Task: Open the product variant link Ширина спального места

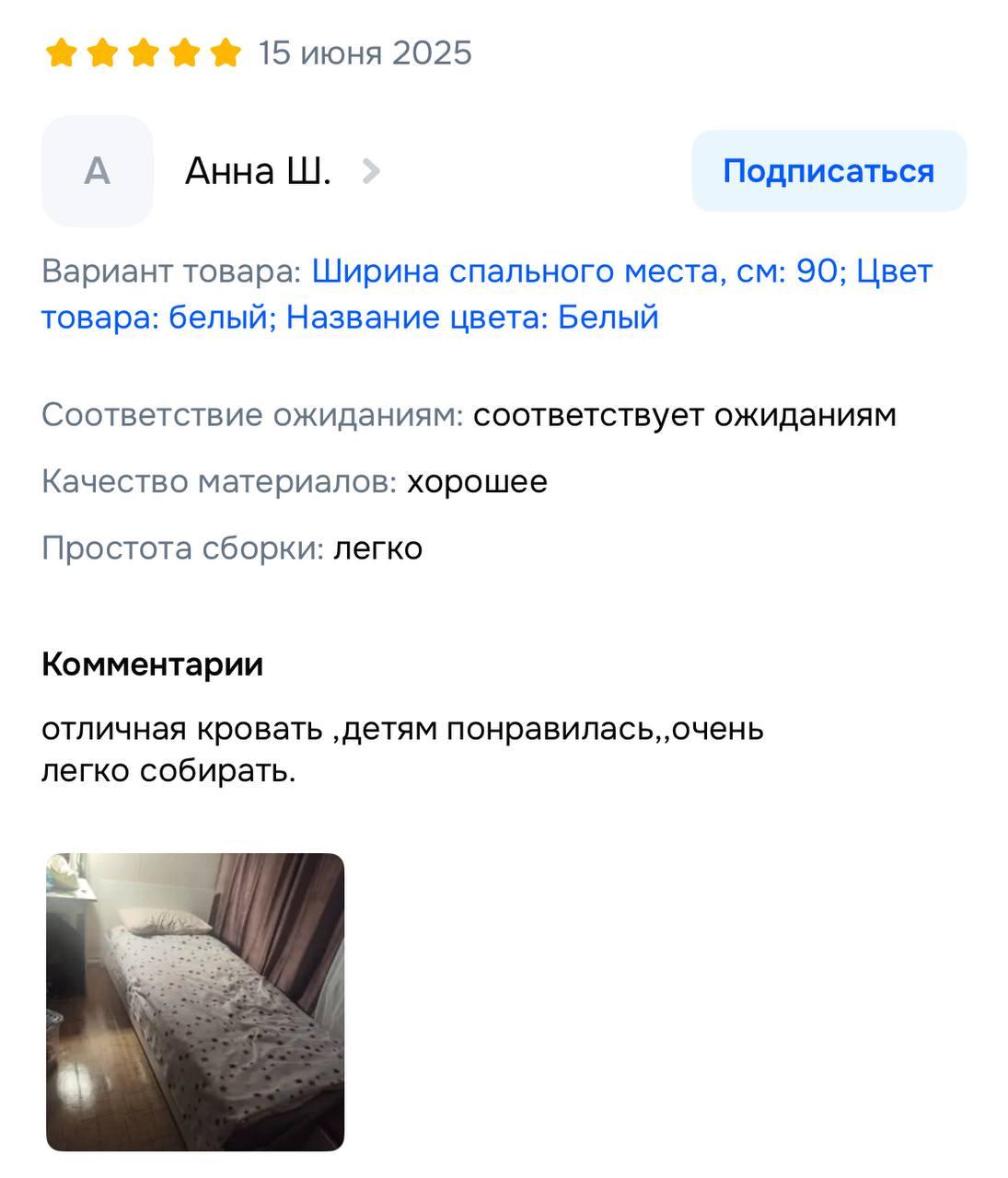Action: click(554, 271)
